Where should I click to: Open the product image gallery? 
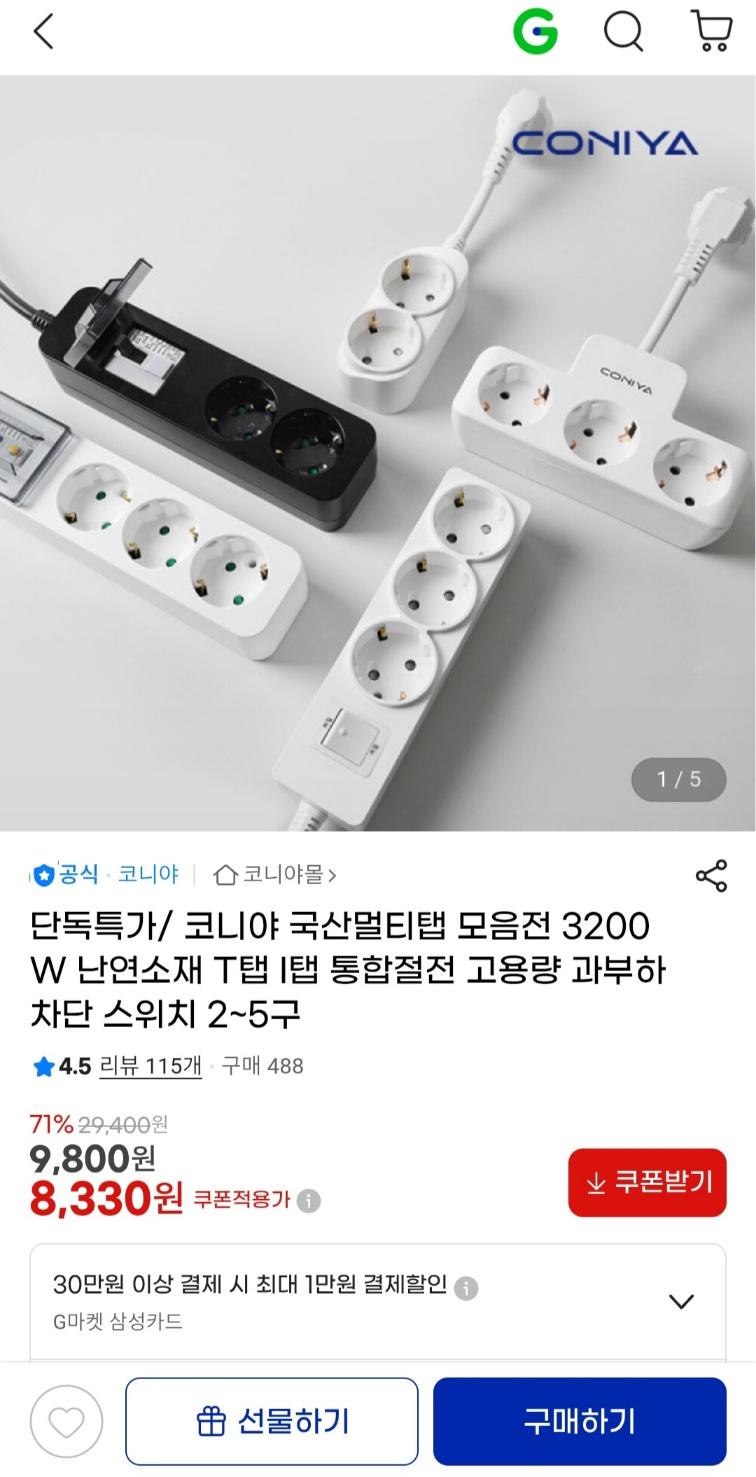coord(378,453)
